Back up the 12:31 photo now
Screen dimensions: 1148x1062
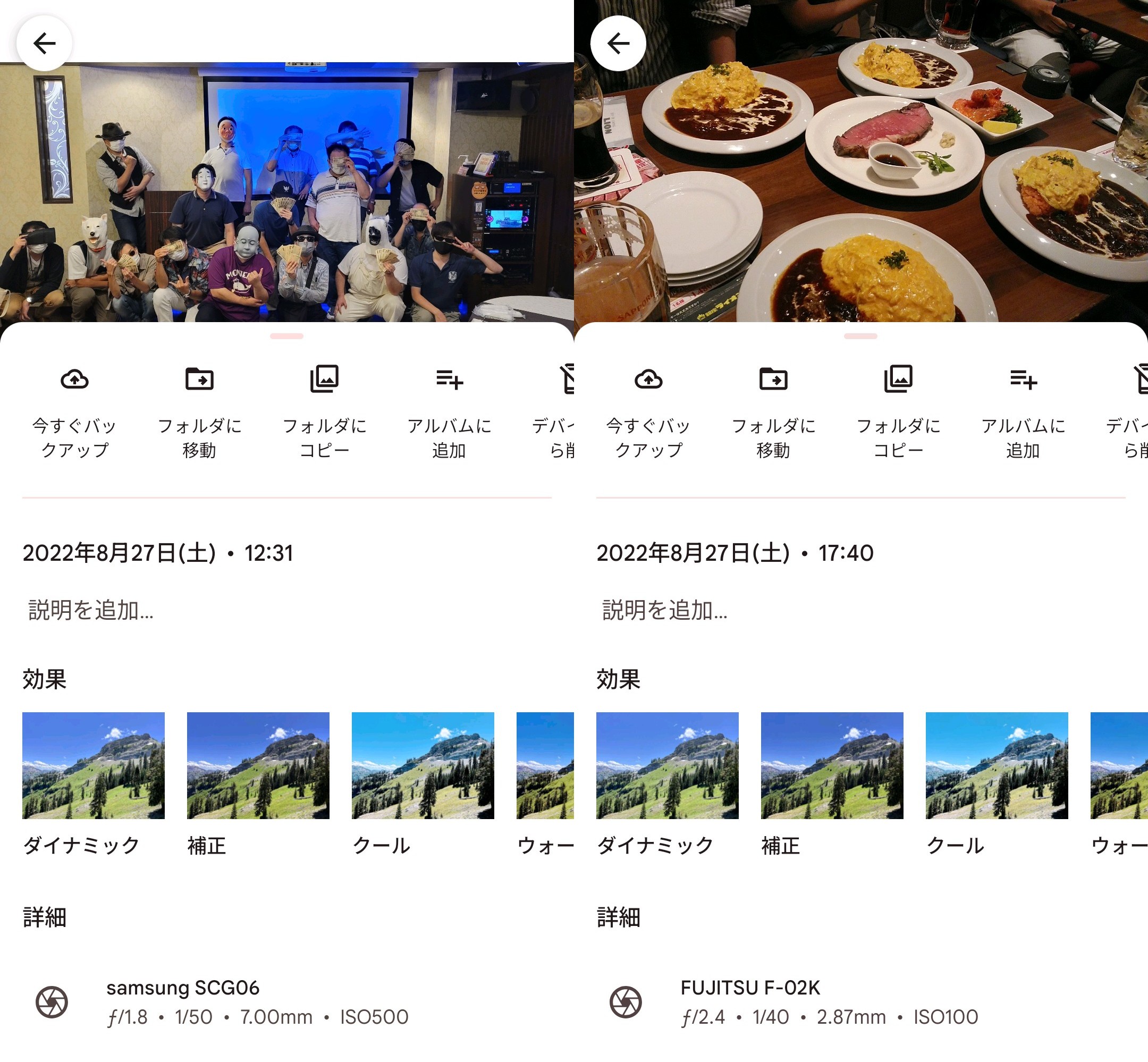pos(75,409)
